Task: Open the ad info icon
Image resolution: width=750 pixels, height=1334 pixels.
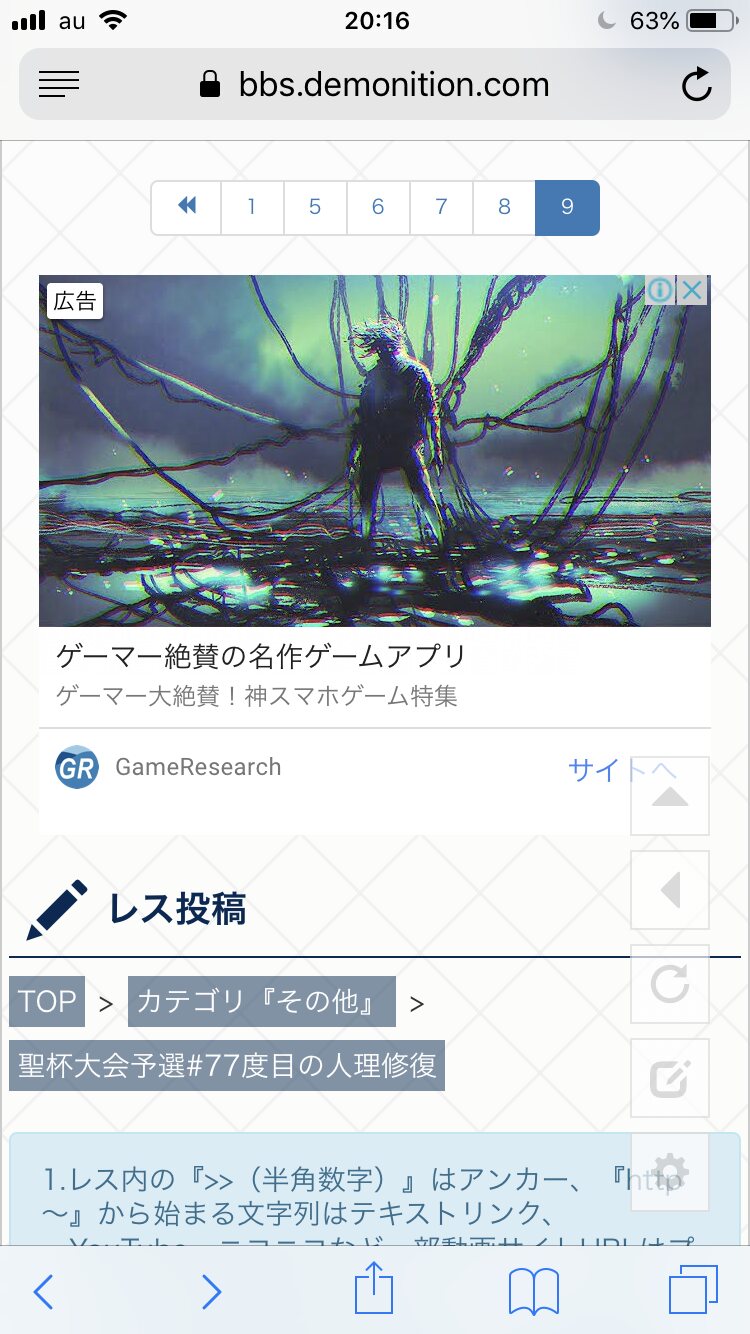Action: tap(660, 290)
